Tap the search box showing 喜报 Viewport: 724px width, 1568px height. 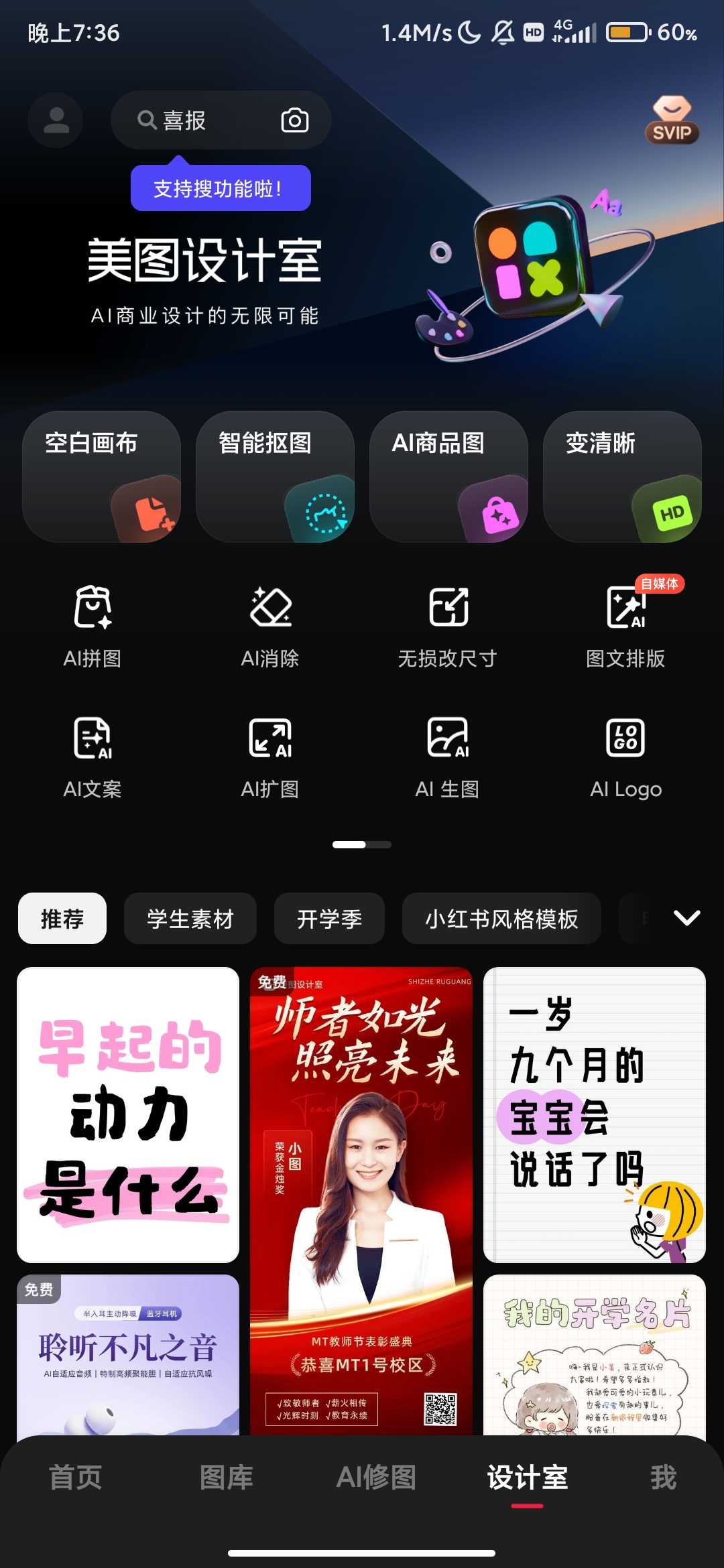(194, 121)
